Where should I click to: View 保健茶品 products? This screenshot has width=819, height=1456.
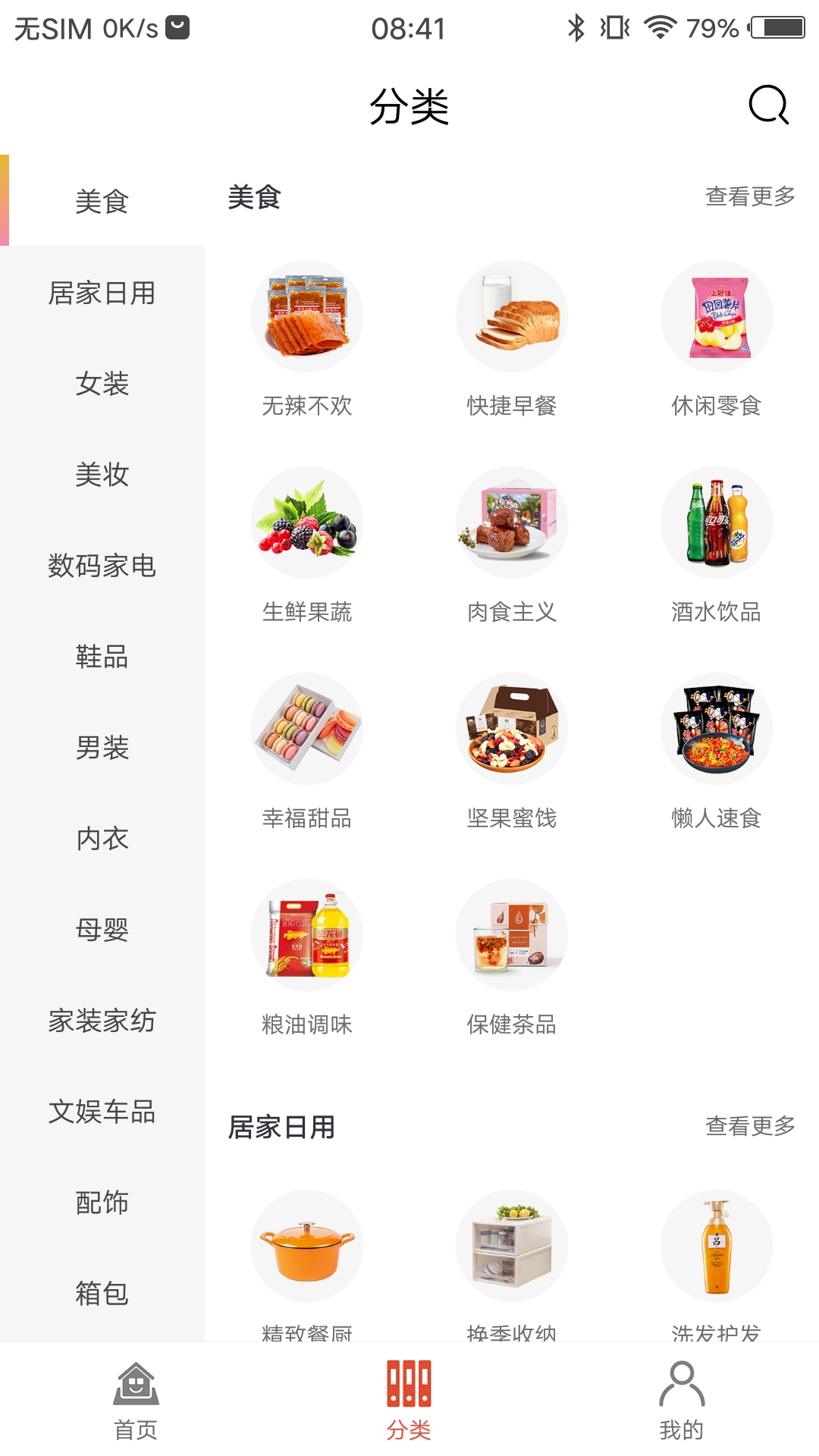click(x=512, y=958)
